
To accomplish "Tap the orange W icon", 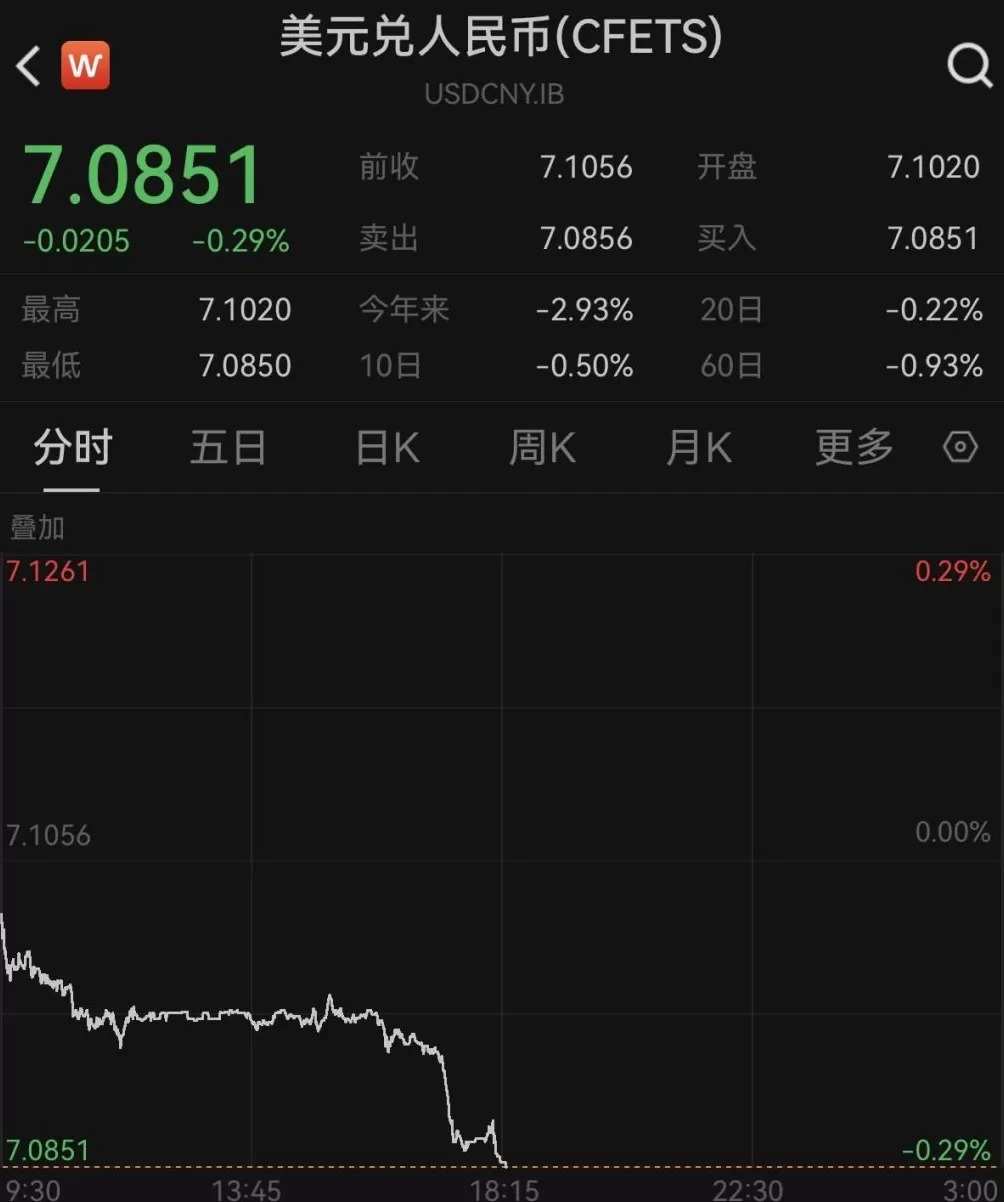I will (85, 66).
